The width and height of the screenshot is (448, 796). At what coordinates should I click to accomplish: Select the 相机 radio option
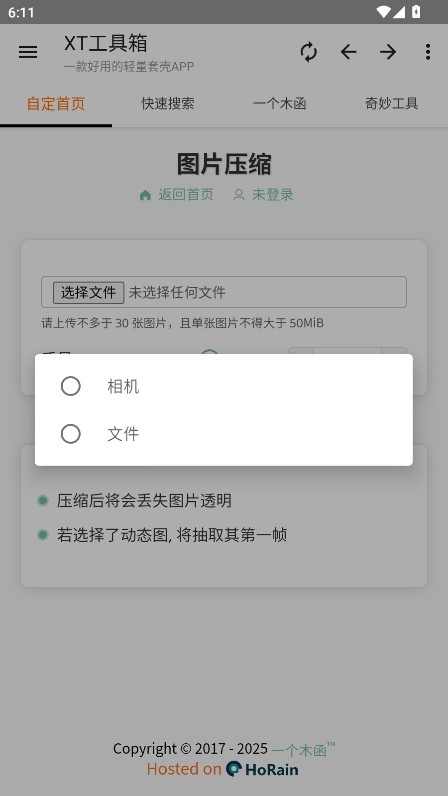point(223,386)
